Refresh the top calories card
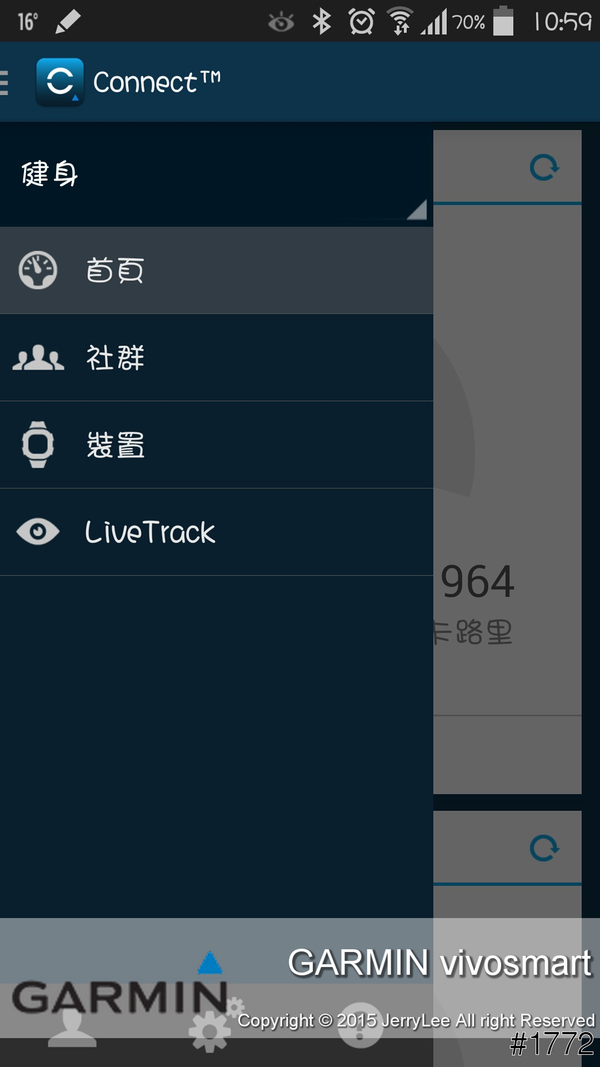The height and width of the screenshot is (1067, 600). (x=544, y=167)
